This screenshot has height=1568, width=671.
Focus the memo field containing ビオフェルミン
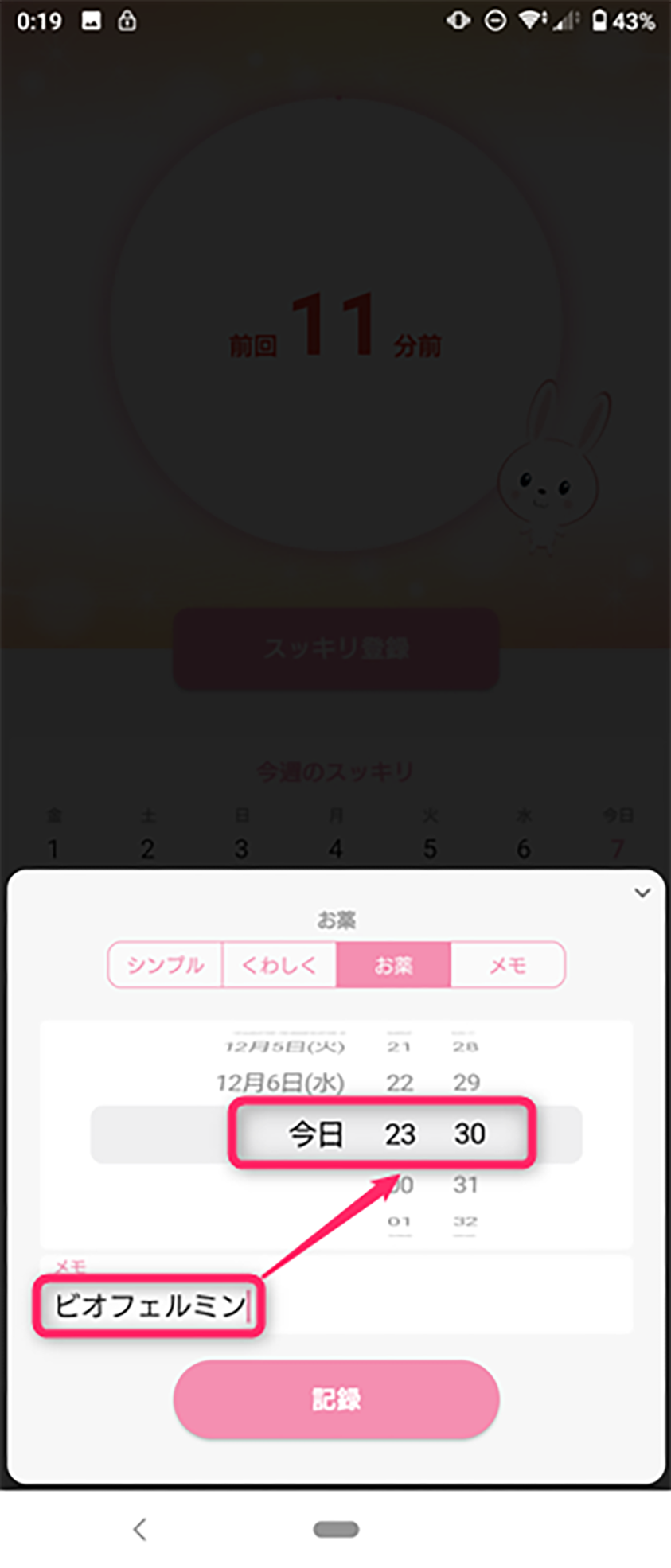334,1305
